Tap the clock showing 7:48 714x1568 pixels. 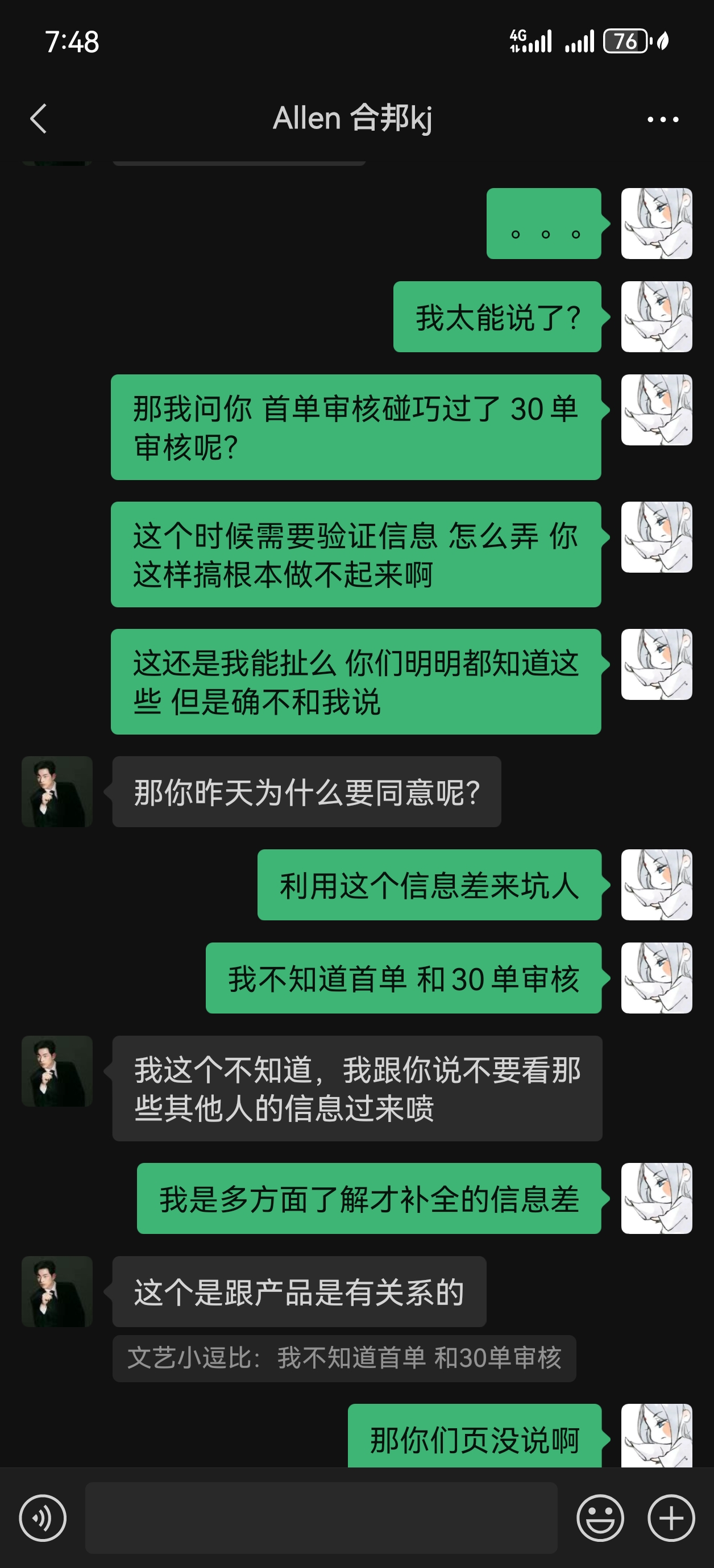pos(73,41)
